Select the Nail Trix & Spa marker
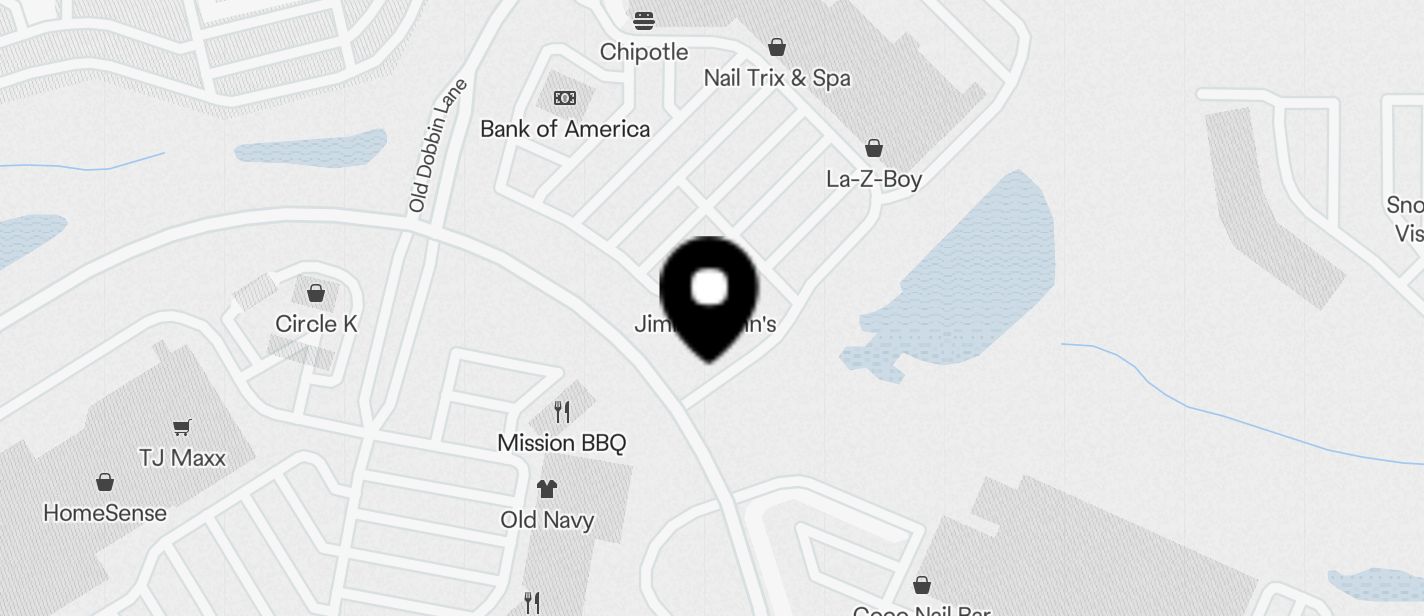The image size is (1424, 616). [x=777, y=47]
